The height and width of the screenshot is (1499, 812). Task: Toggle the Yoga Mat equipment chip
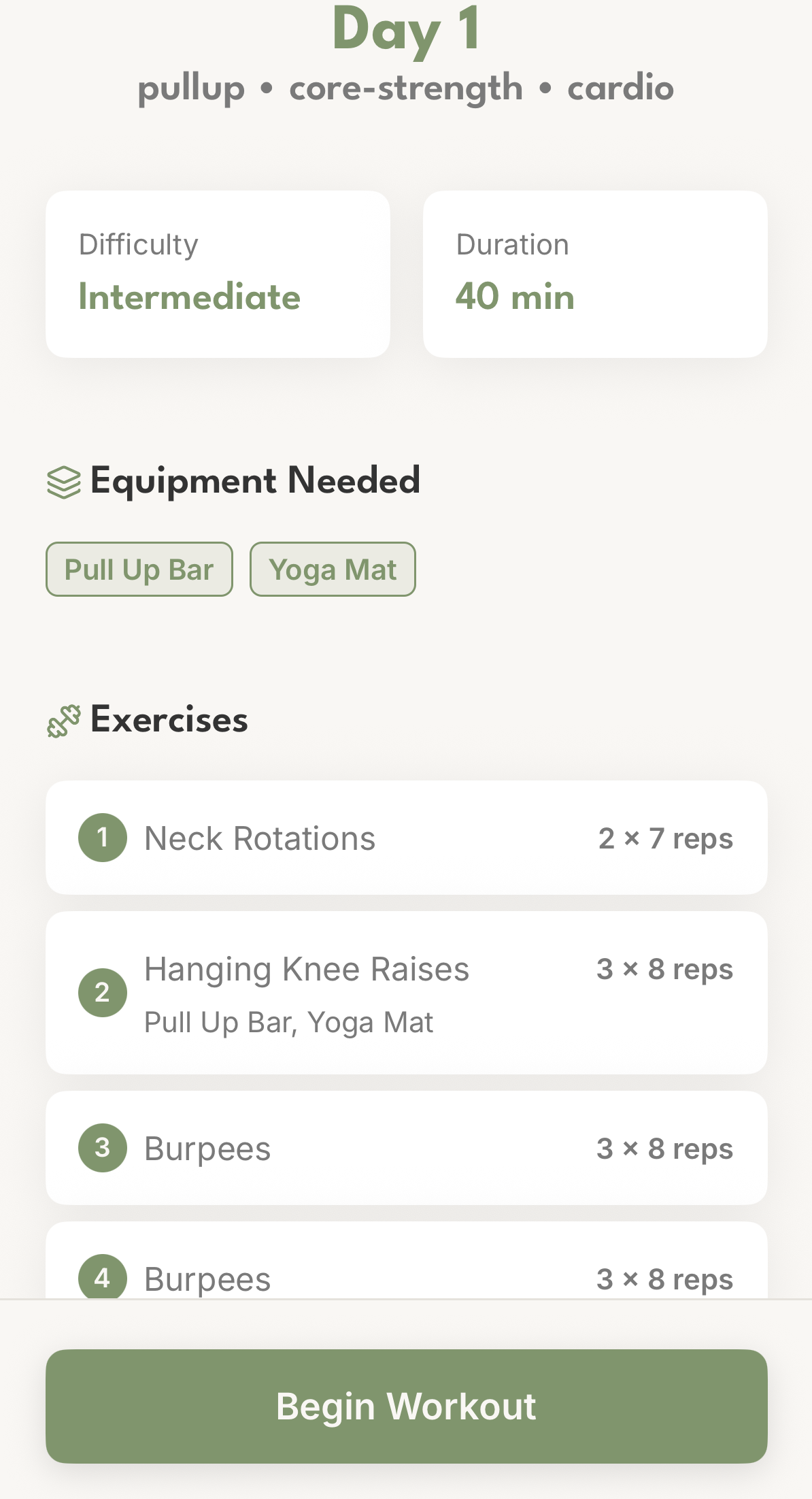332,570
